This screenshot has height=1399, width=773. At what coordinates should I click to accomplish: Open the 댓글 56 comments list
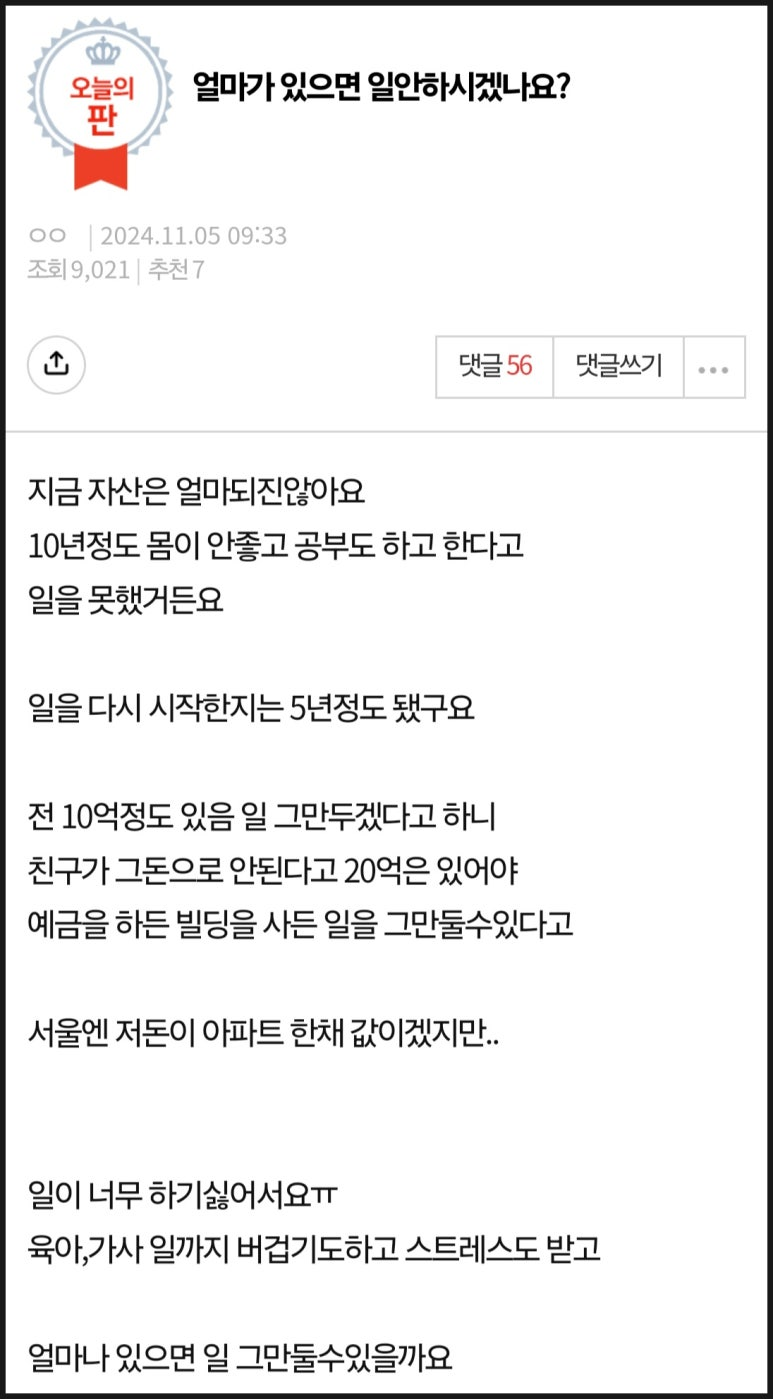pyautogui.click(x=495, y=367)
